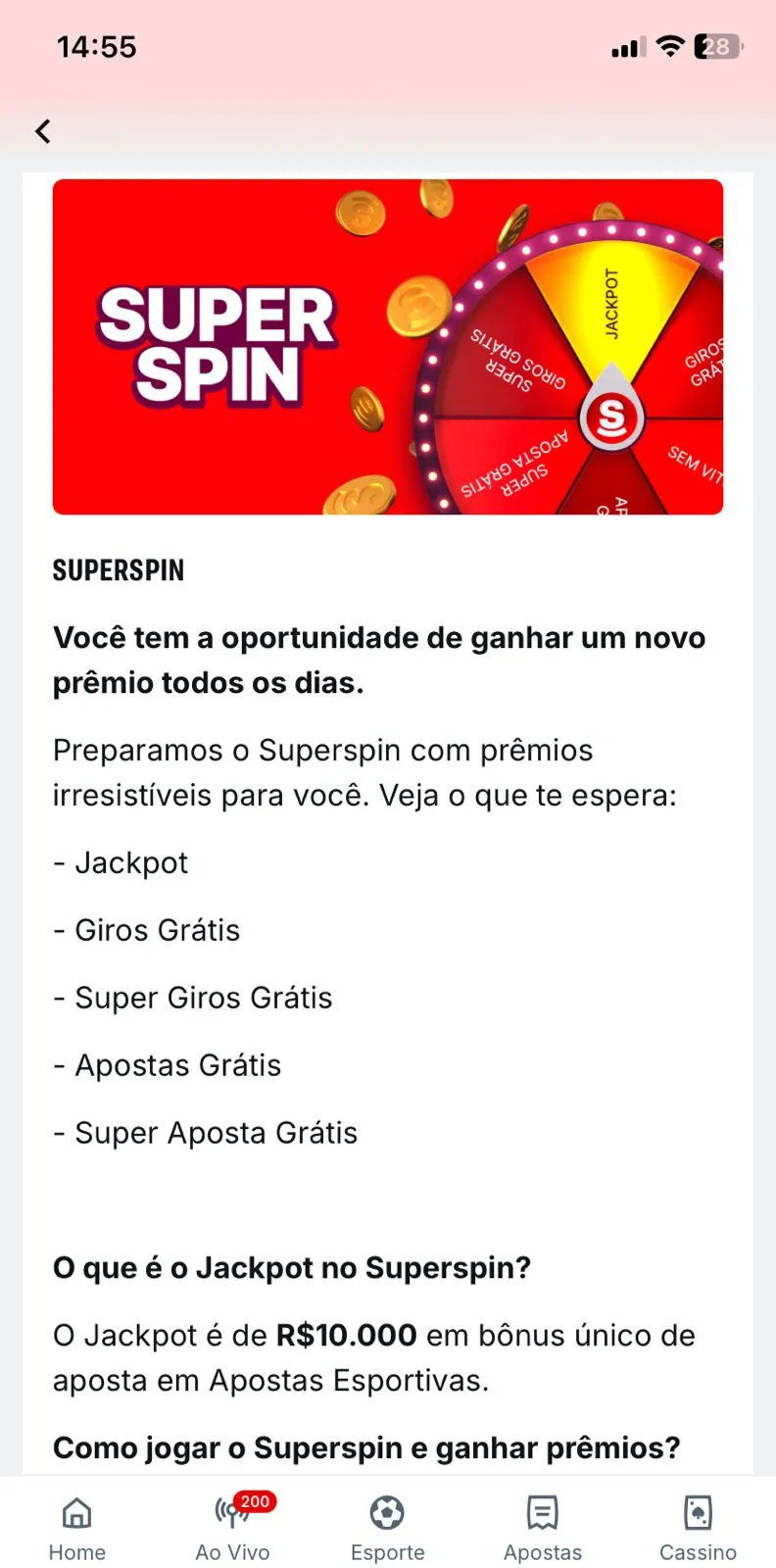Open the Apostas bet slip icon
The width and height of the screenshot is (776, 1568).
[x=542, y=1513]
